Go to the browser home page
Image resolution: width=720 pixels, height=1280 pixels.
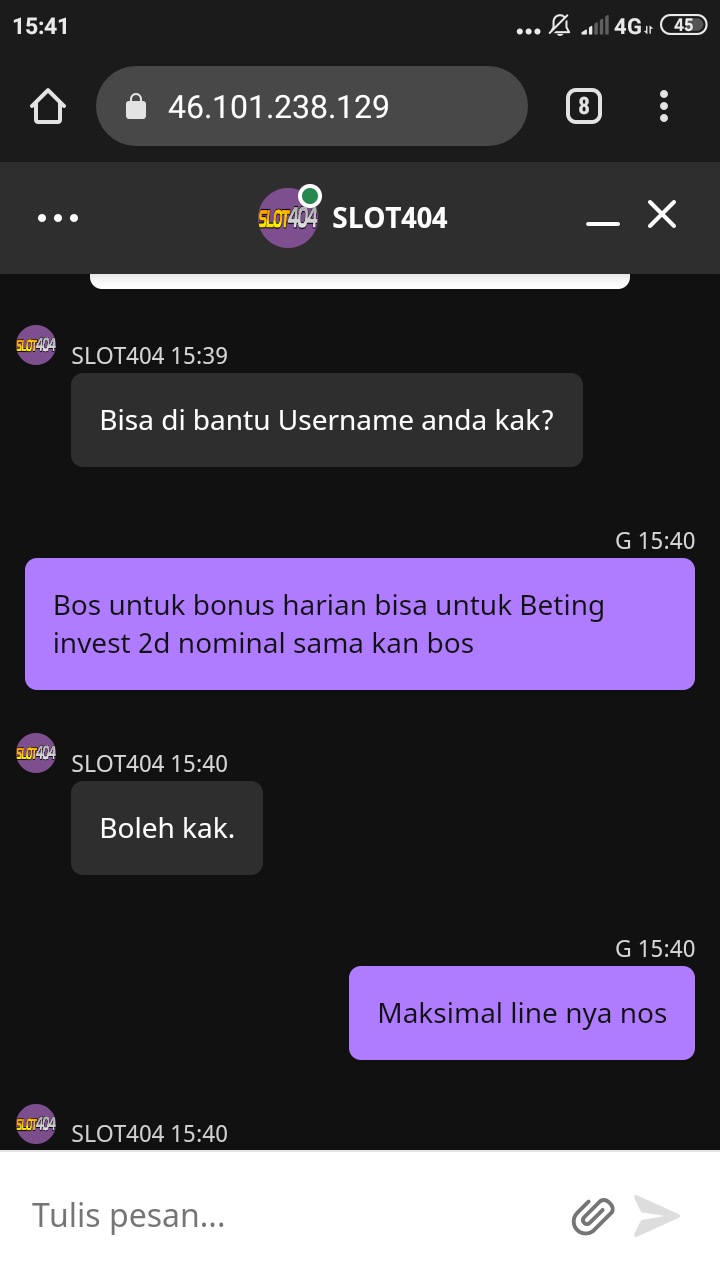tap(48, 106)
